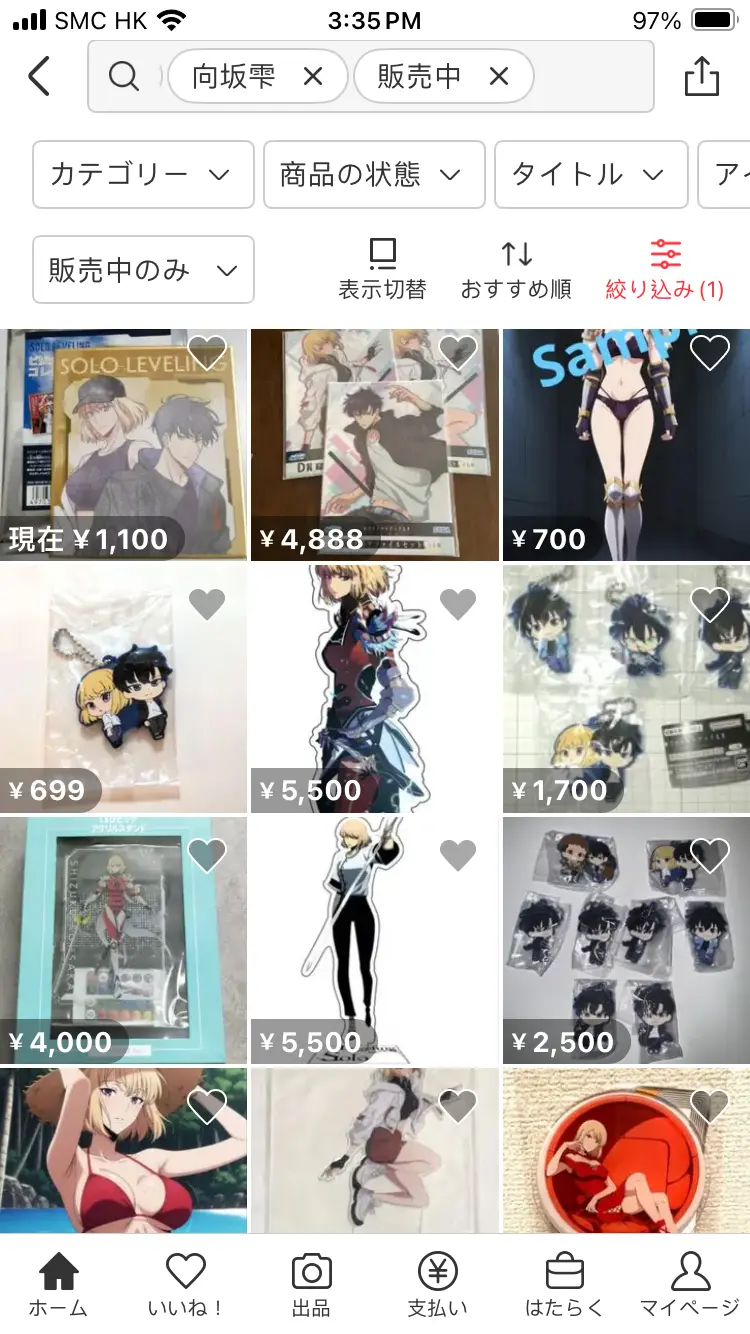750x1334 pixels.
Task: Open the ¥699 keychain listing
Action: [123, 689]
